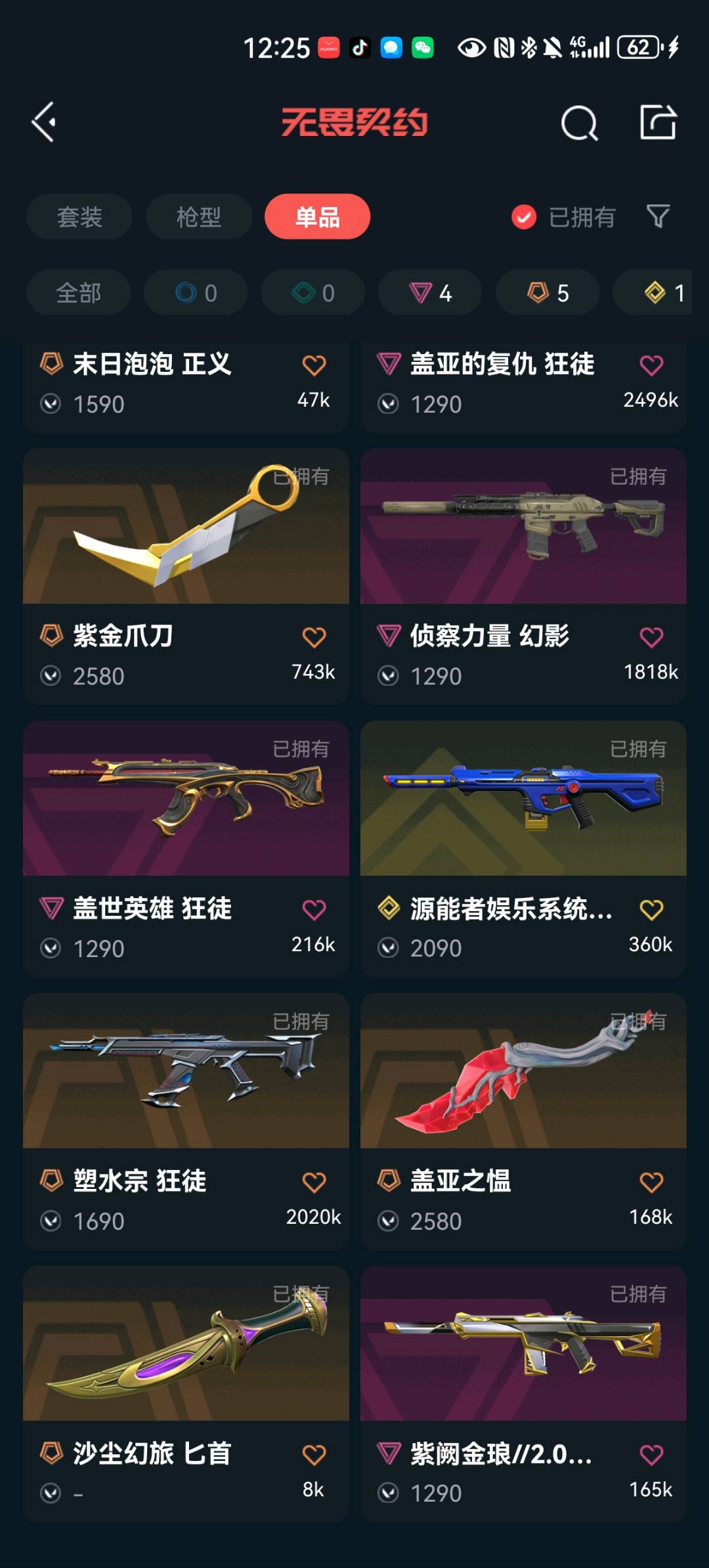The image size is (709, 1568).
Task: Select the 单品 tab
Action: [317, 217]
